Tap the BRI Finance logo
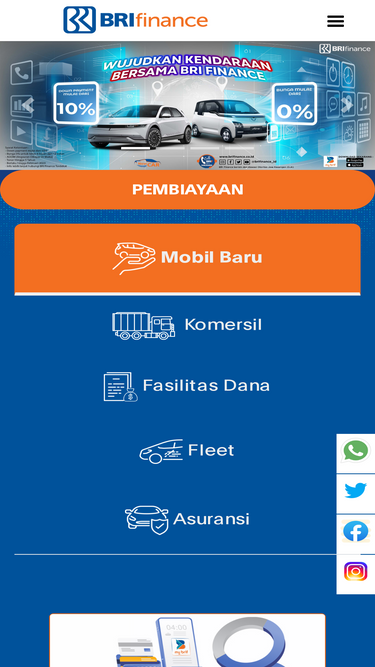Image resolution: width=375 pixels, height=667 pixels. point(136,20)
